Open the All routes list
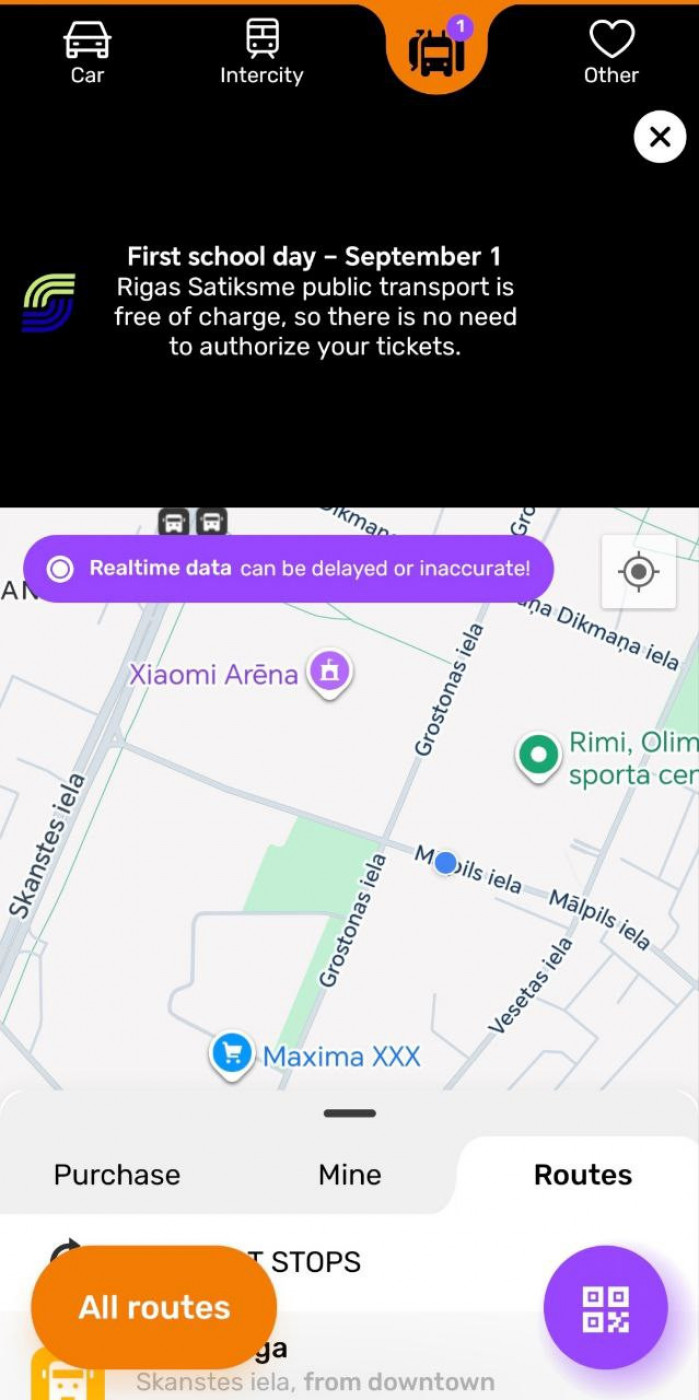Screen dimensions: 699x1400 [x=154, y=1307]
